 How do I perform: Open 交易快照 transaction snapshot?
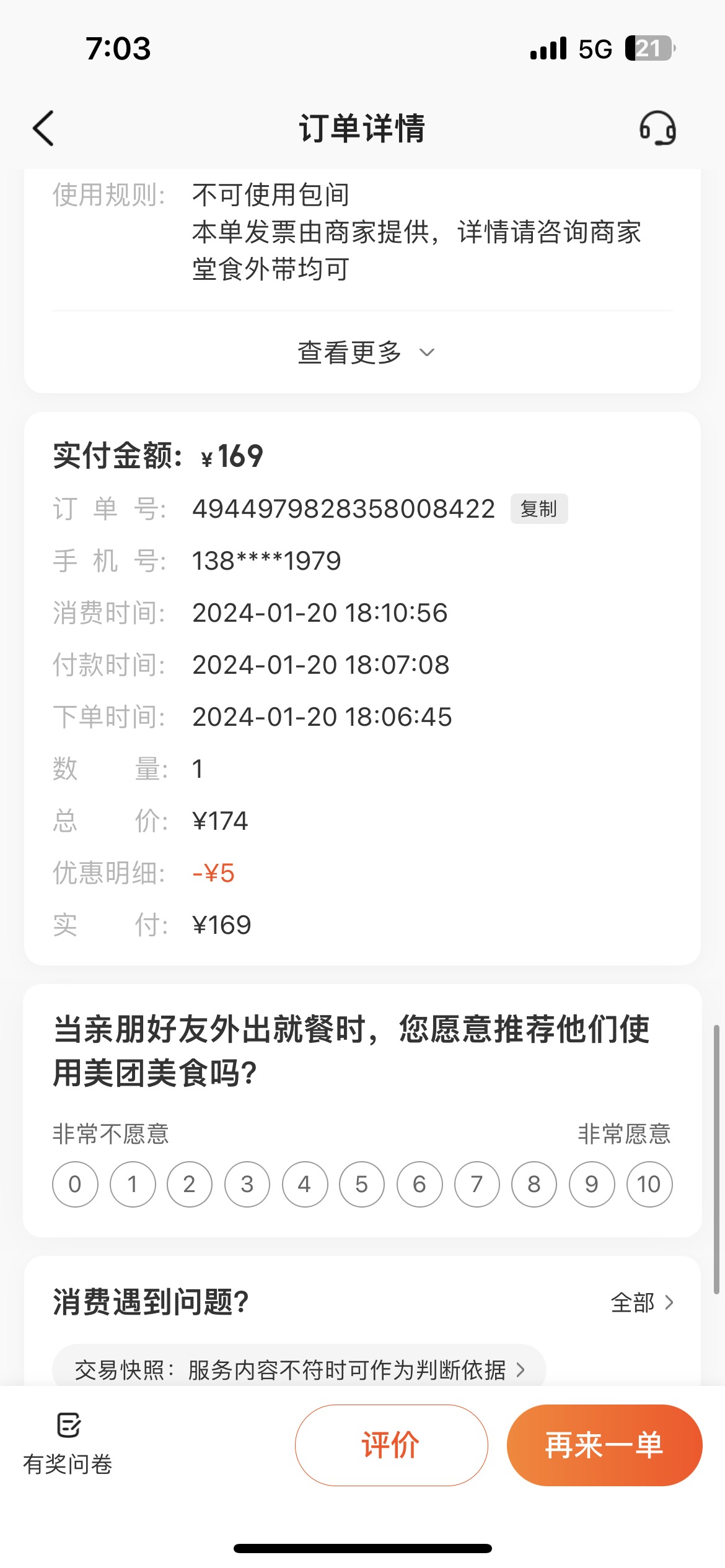pyautogui.click(x=299, y=1370)
